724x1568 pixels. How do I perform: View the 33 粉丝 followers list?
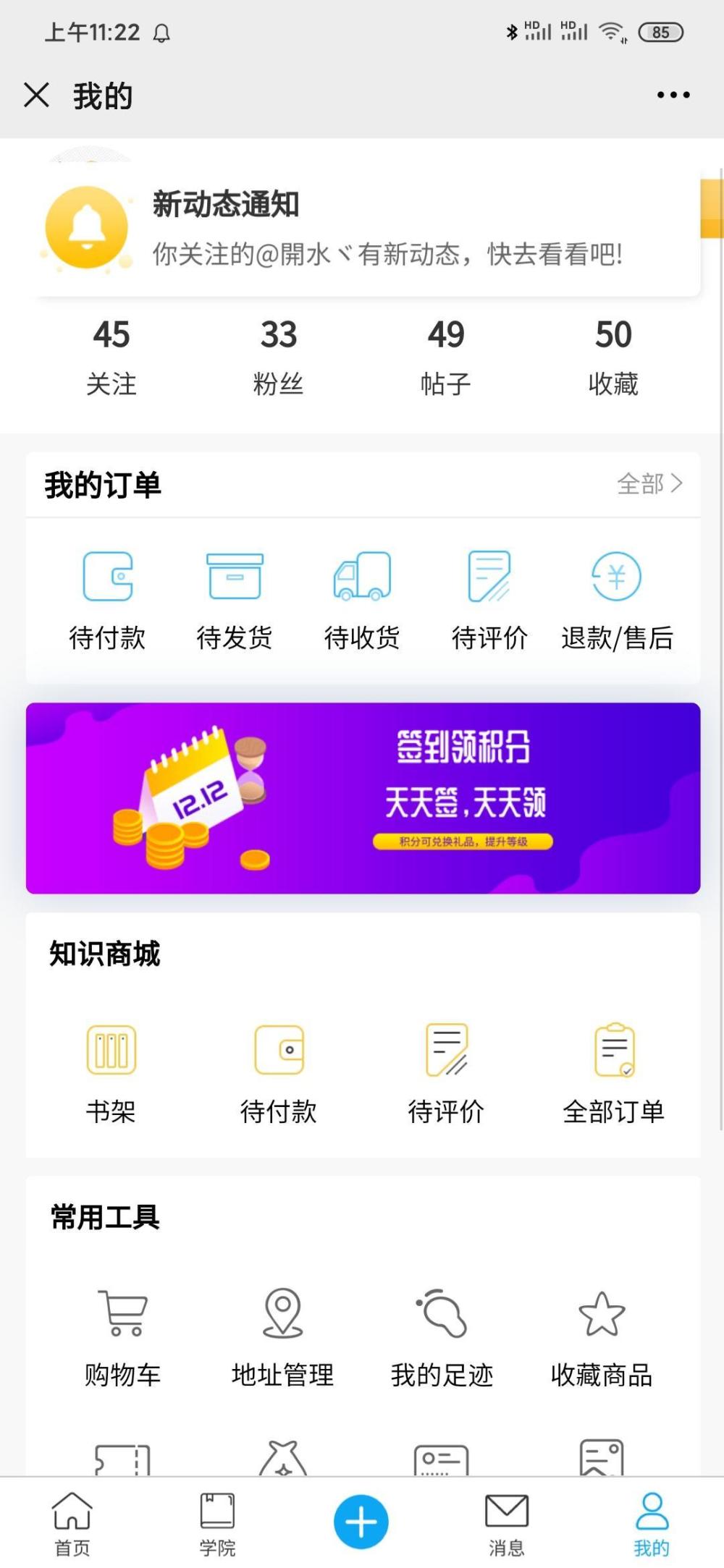(279, 357)
